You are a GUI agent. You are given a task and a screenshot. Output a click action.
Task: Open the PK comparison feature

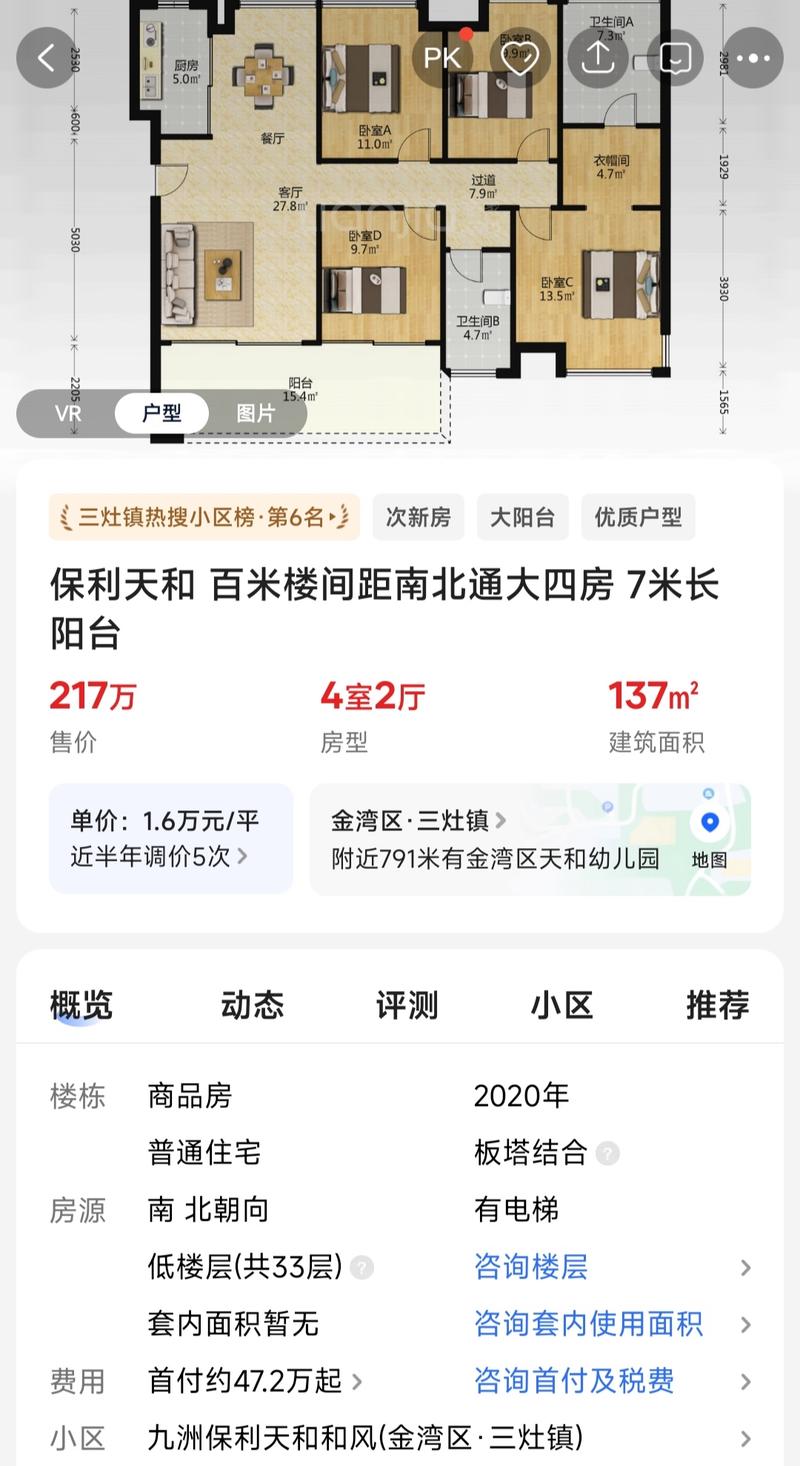coord(441,57)
